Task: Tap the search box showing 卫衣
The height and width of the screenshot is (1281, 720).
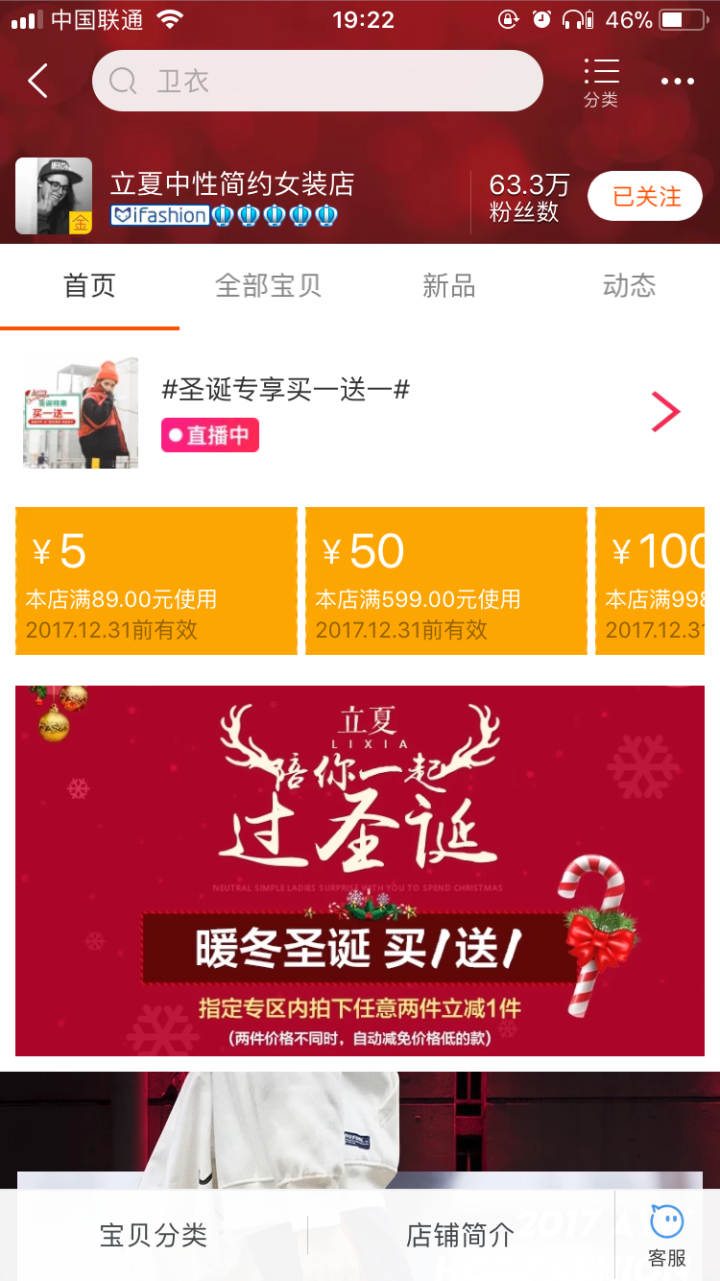Action: pyautogui.click(x=317, y=81)
